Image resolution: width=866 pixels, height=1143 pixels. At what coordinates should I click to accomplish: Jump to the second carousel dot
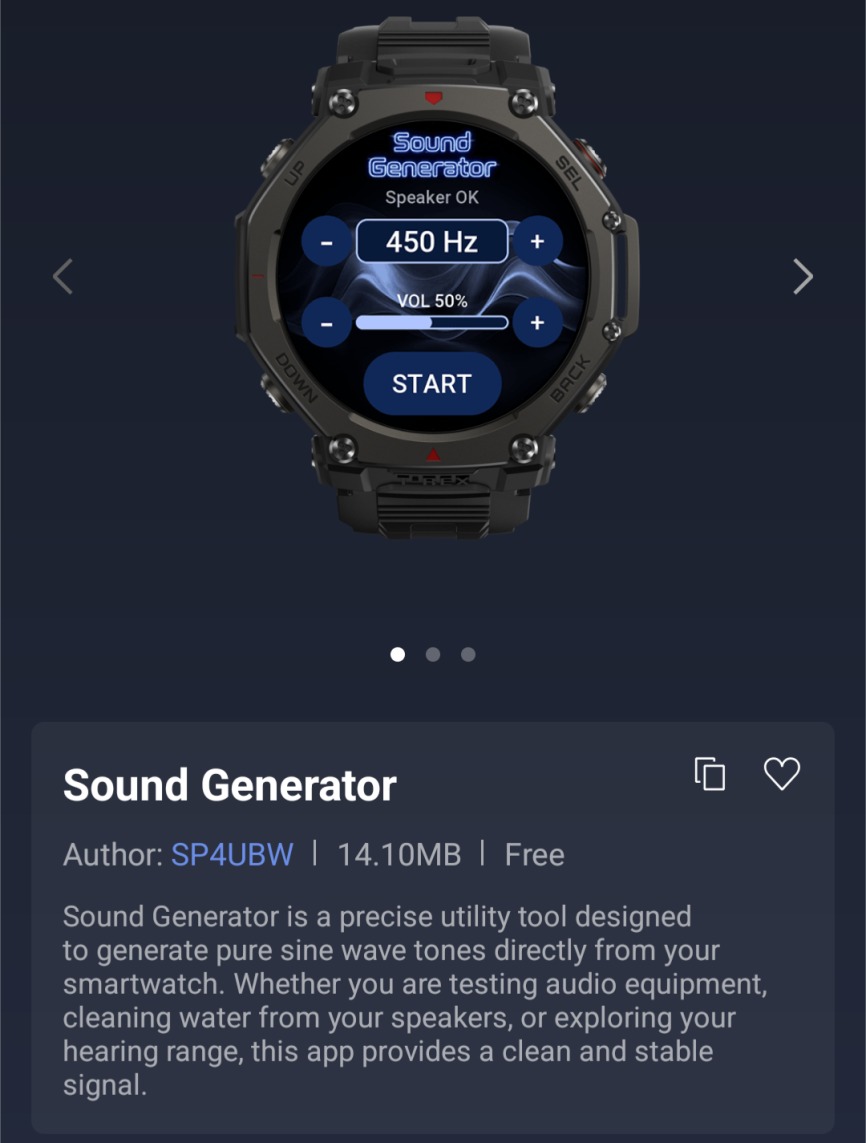click(433, 654)
